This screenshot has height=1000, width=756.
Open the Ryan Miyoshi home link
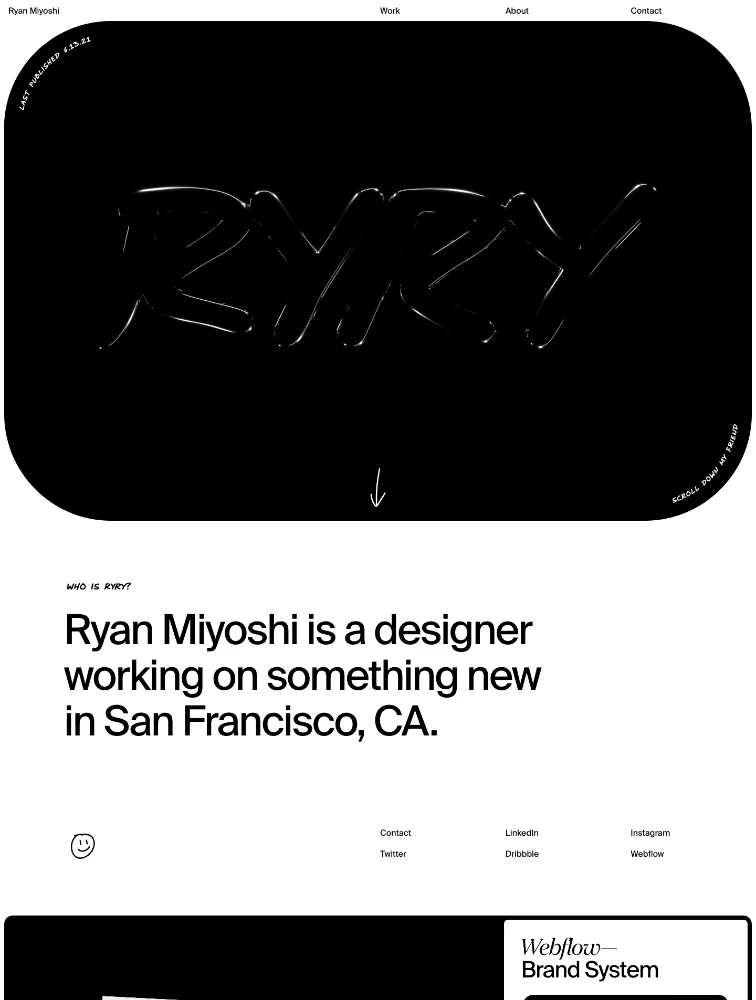point(34,11)
